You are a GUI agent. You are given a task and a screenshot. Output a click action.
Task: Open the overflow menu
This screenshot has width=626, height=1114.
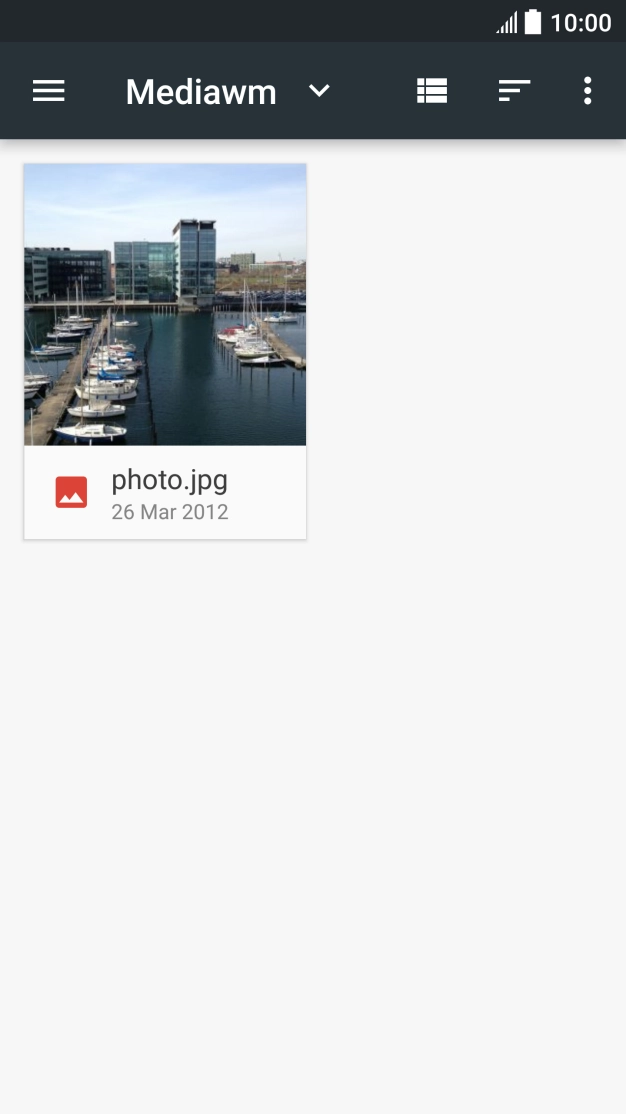pyautogui.click(x=588, y=90)
